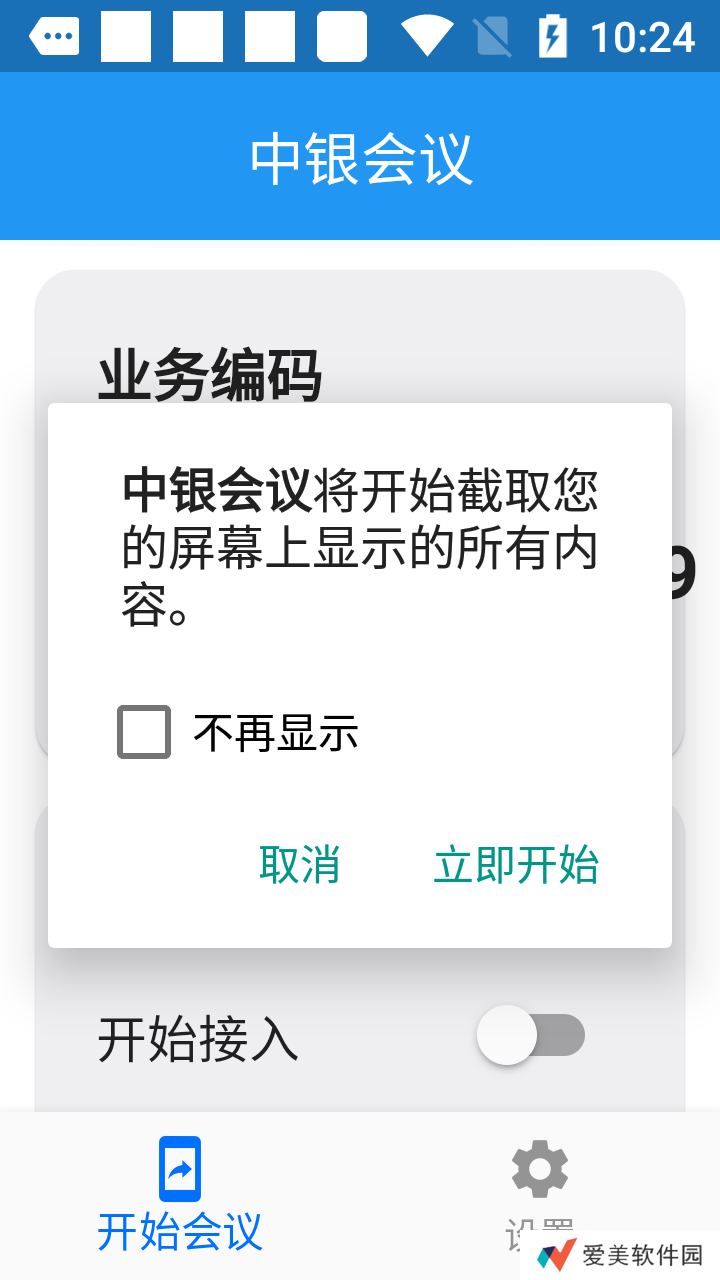This screenshot has height=1280, width=720.
Task: Toggle the 开始接入 switch
Action: click(530, 1036)
